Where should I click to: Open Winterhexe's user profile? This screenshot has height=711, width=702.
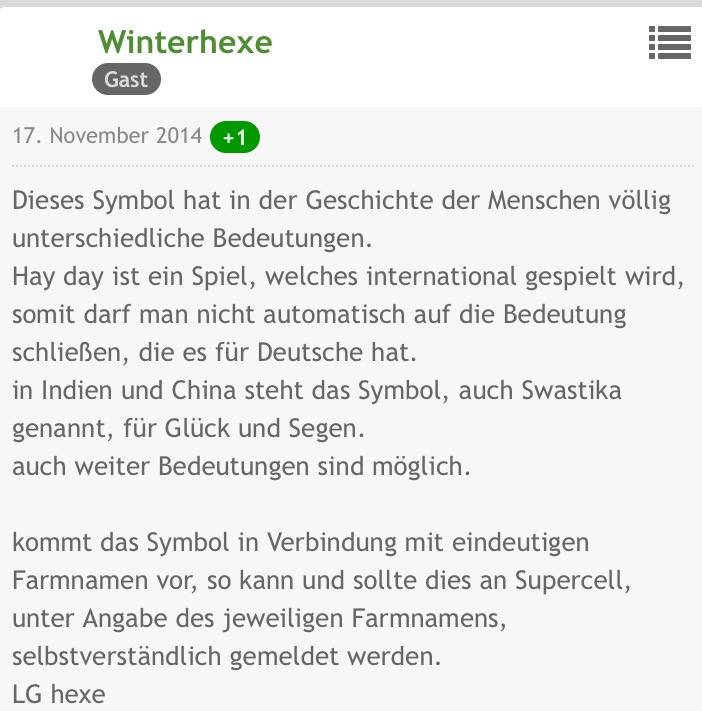click(x=185, y=42)
